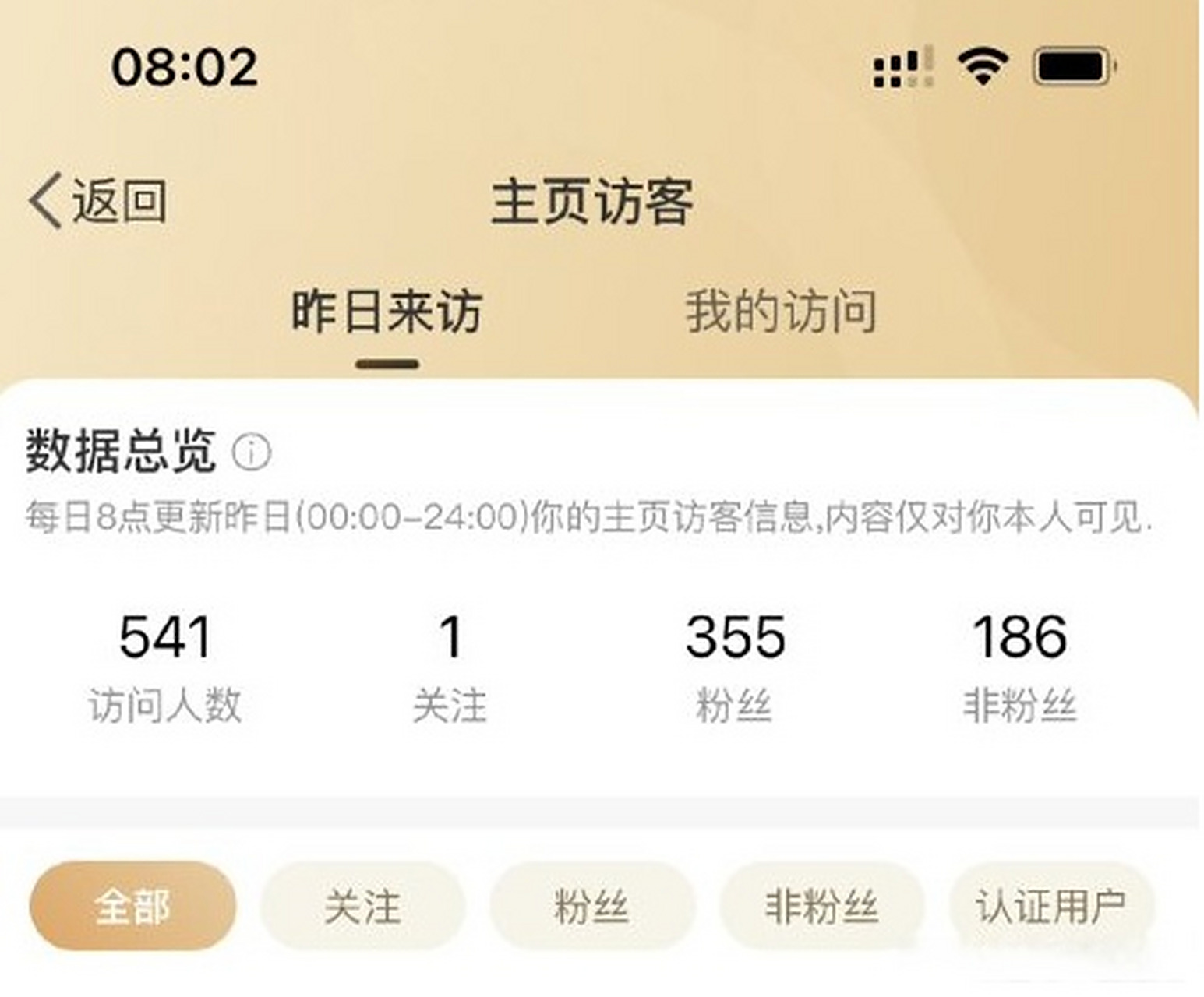The image size is (1204, 997).
Task: Go back using the 返回 button
Action: [x=97, y=201]
